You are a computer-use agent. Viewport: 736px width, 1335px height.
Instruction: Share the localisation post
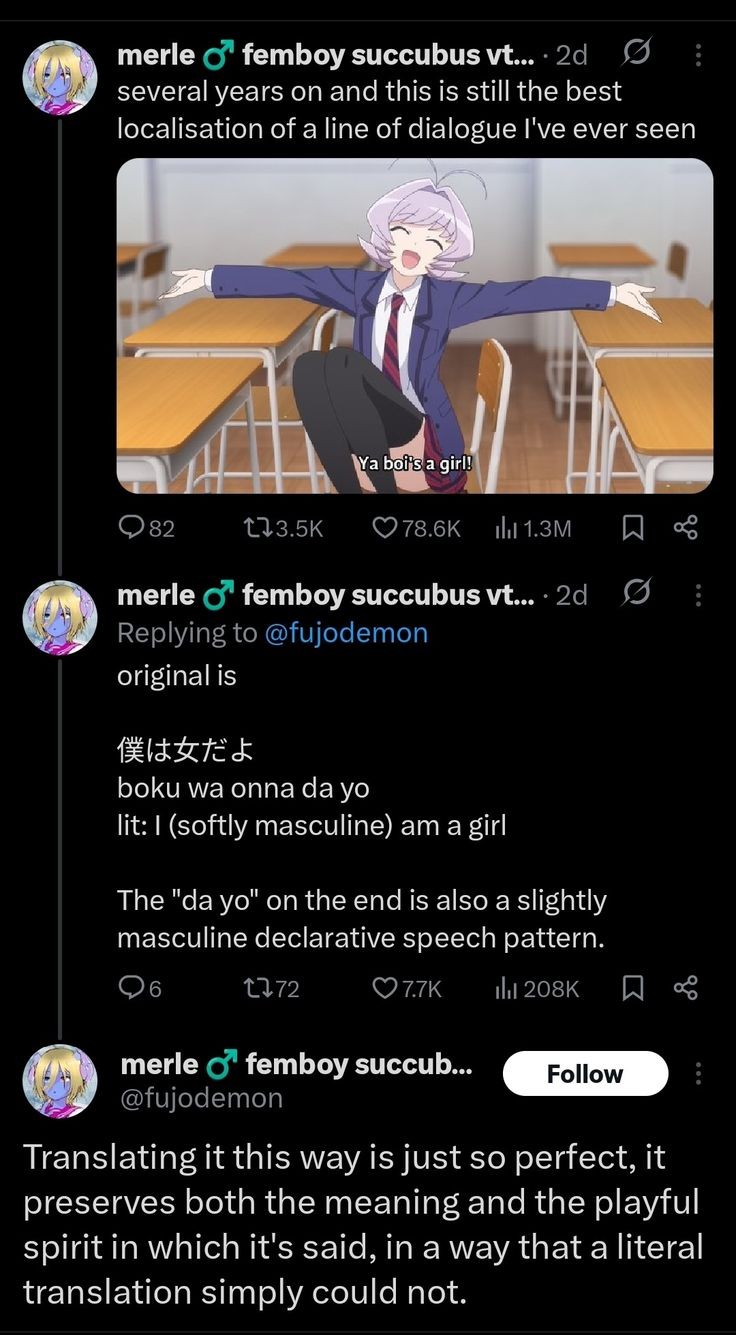[685, 528]
